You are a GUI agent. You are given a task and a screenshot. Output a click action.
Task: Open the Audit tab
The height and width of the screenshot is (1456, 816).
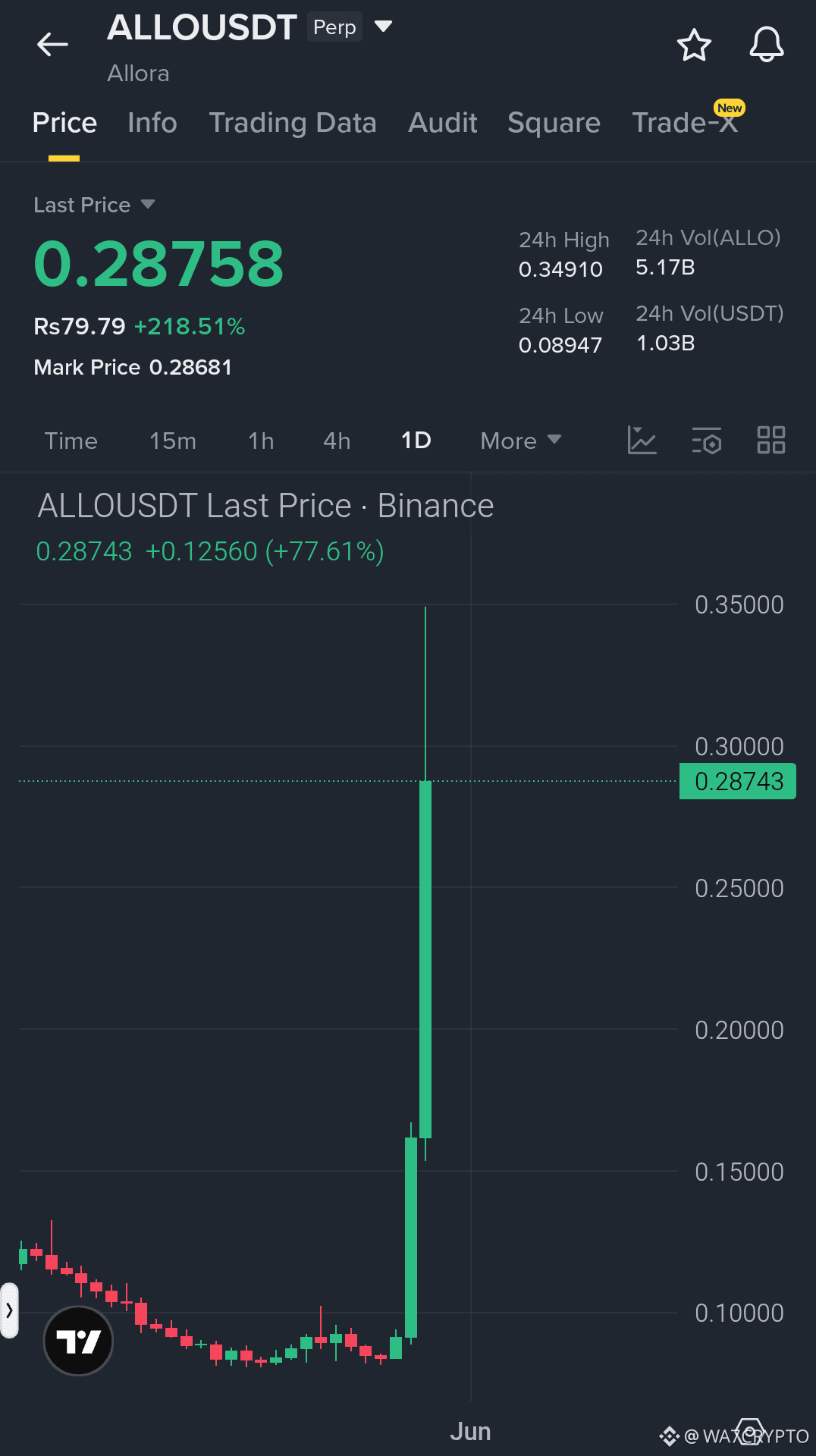click(x=443, y=123)
